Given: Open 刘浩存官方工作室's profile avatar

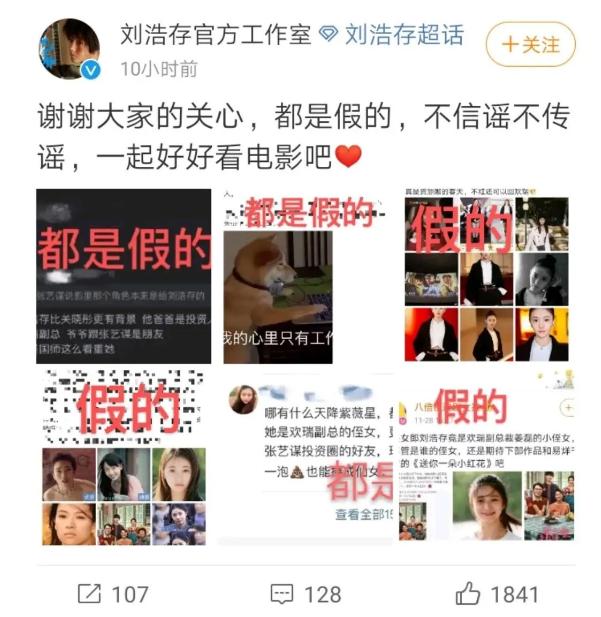Looking at the screenshot, I should click(69, 49).
